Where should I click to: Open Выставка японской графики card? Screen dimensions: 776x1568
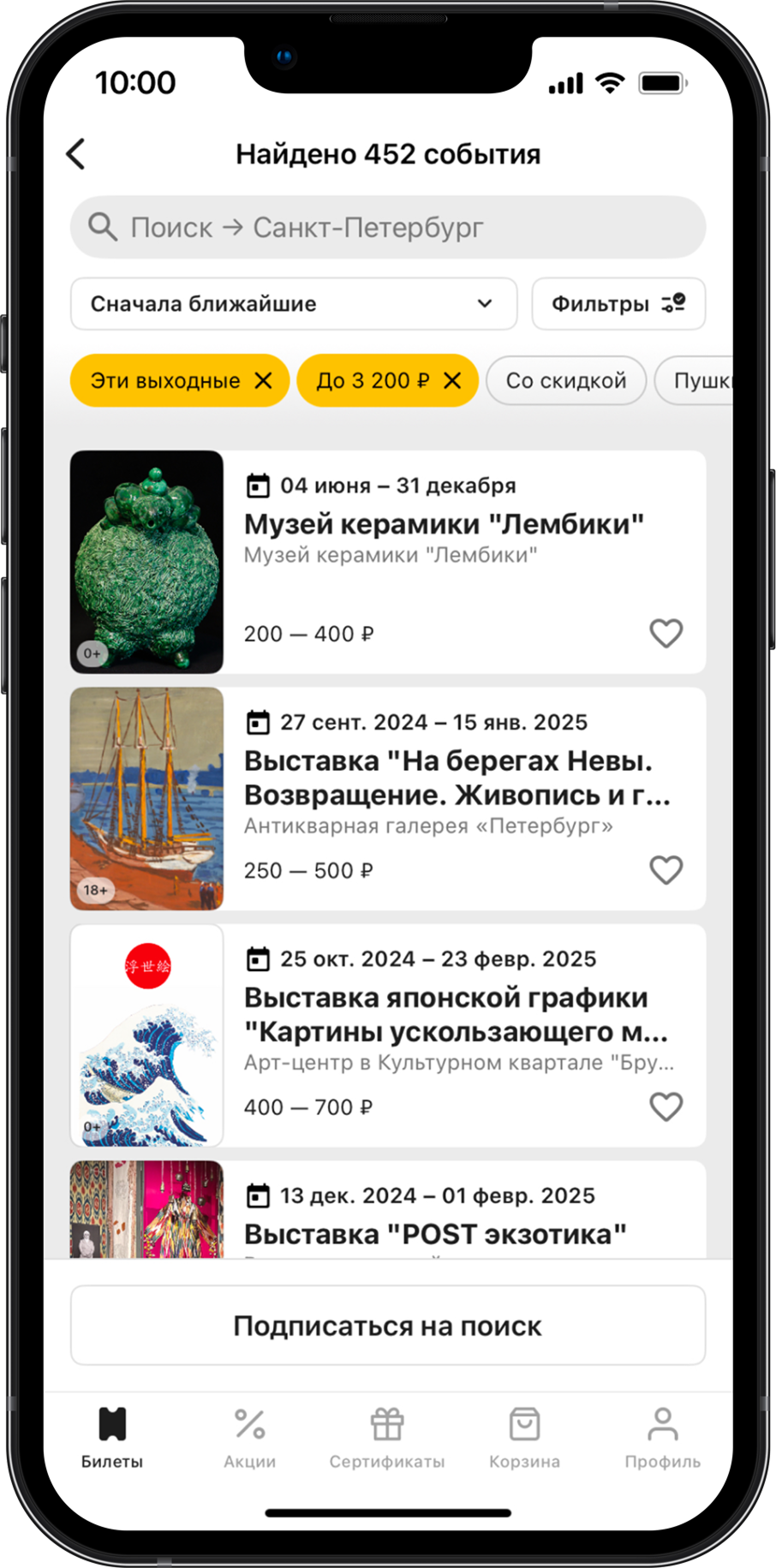coord(443,1016)
